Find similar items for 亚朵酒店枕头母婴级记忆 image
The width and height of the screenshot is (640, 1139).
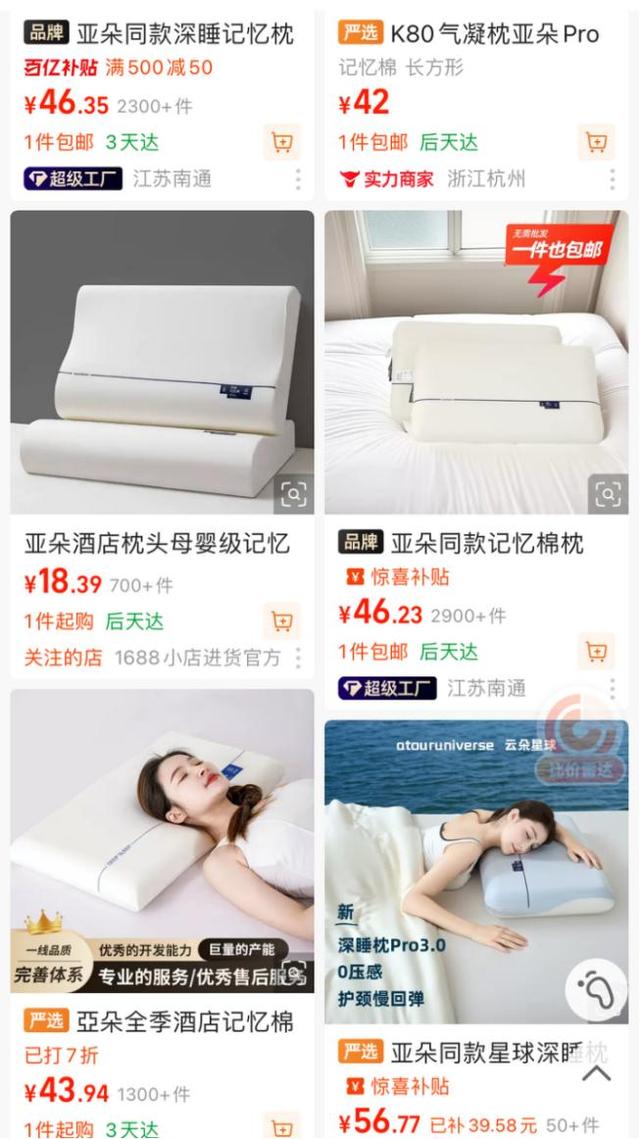tap(293, 493)
